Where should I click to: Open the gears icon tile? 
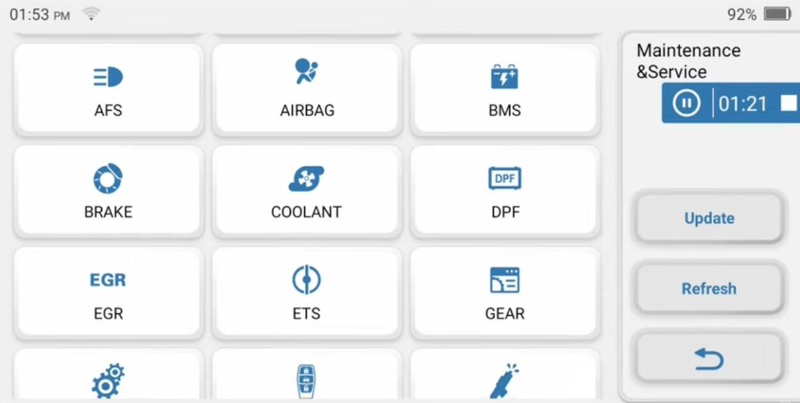[x=108, y=378]
